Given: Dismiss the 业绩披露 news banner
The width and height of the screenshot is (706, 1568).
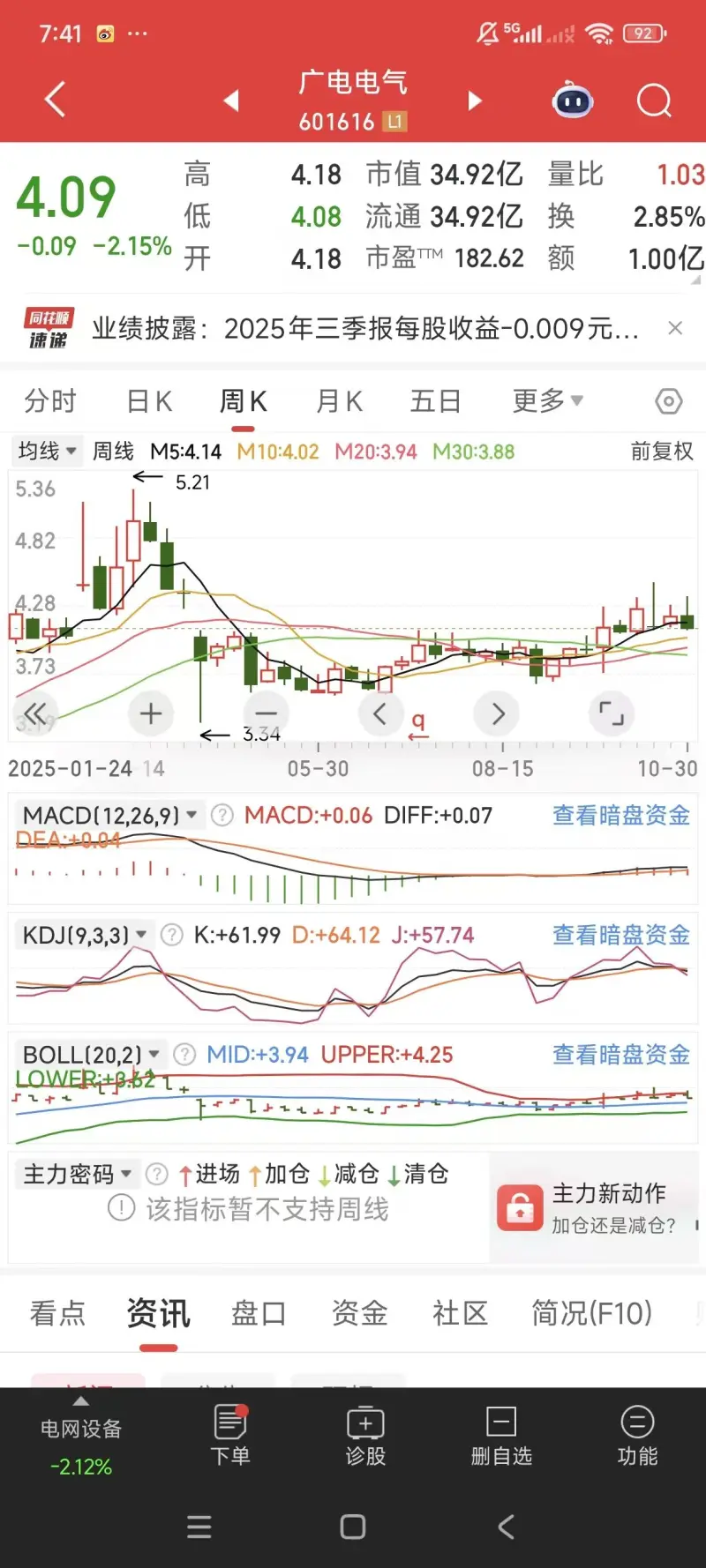Looking at the screenshot, I should coord(675,328).
